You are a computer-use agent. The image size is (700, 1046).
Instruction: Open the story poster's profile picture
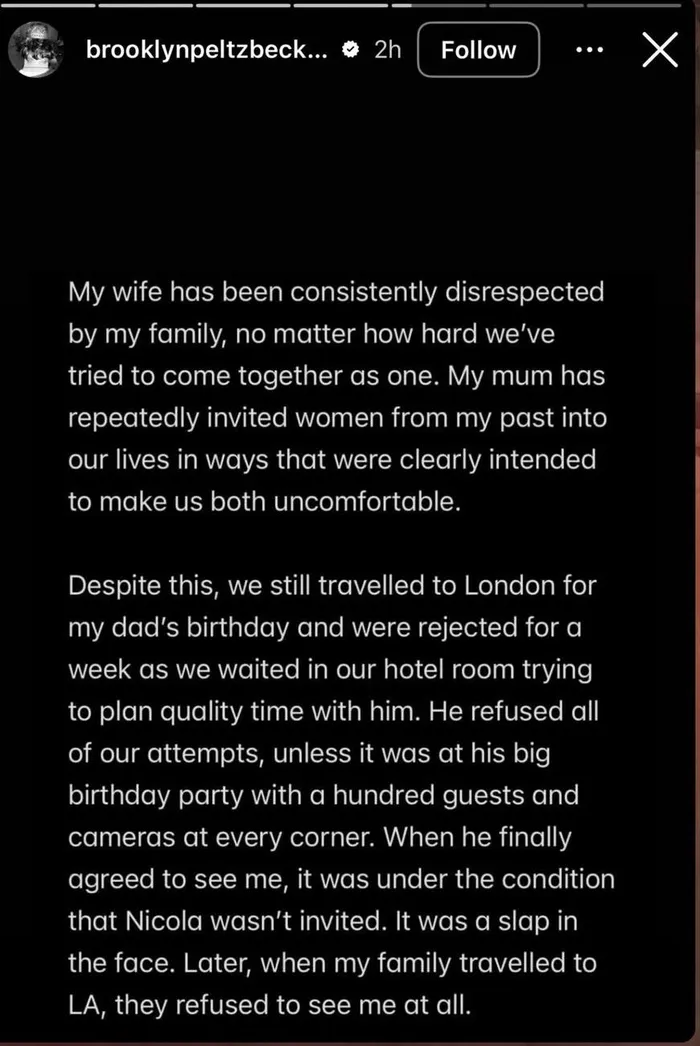tap(36, 50)
